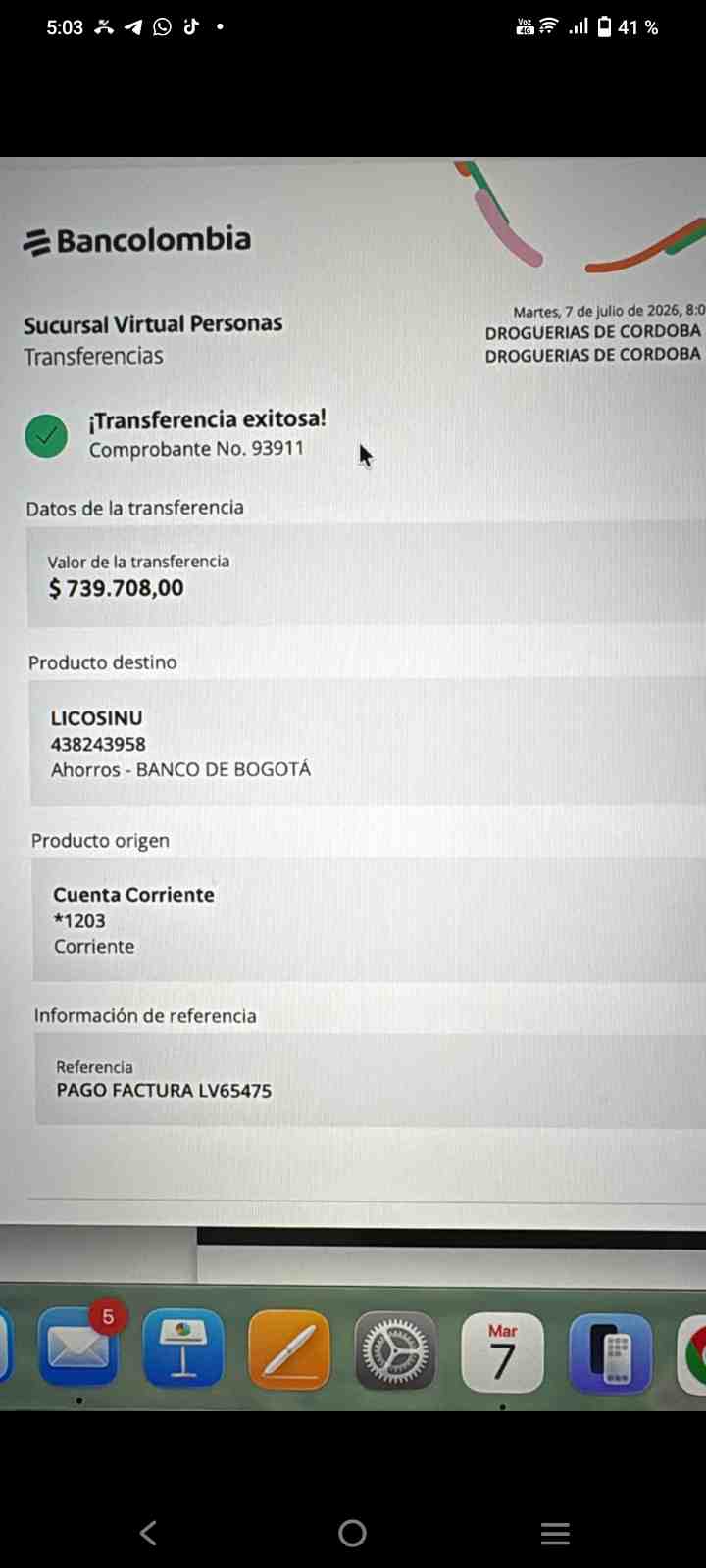Screen dimensions: 706x1568
Task: Return to the phone's home screen
Action: pos(352,1533)
